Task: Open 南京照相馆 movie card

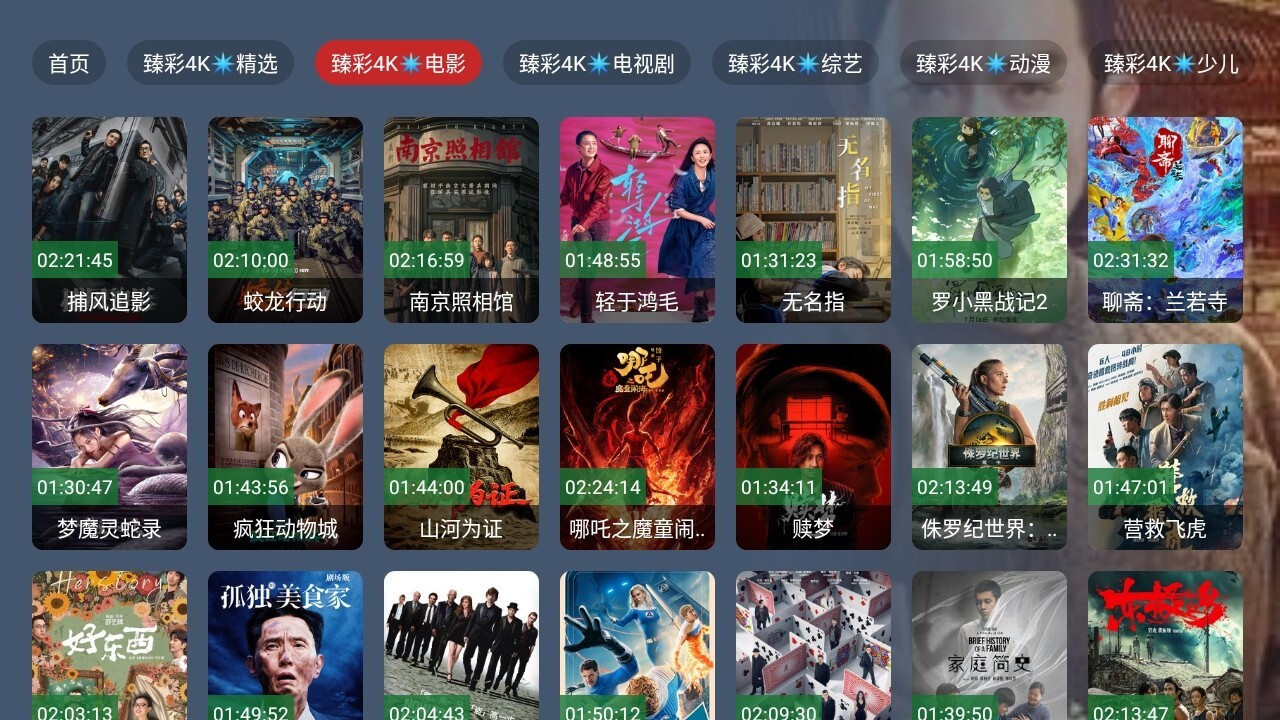Action: click(461, 220)
